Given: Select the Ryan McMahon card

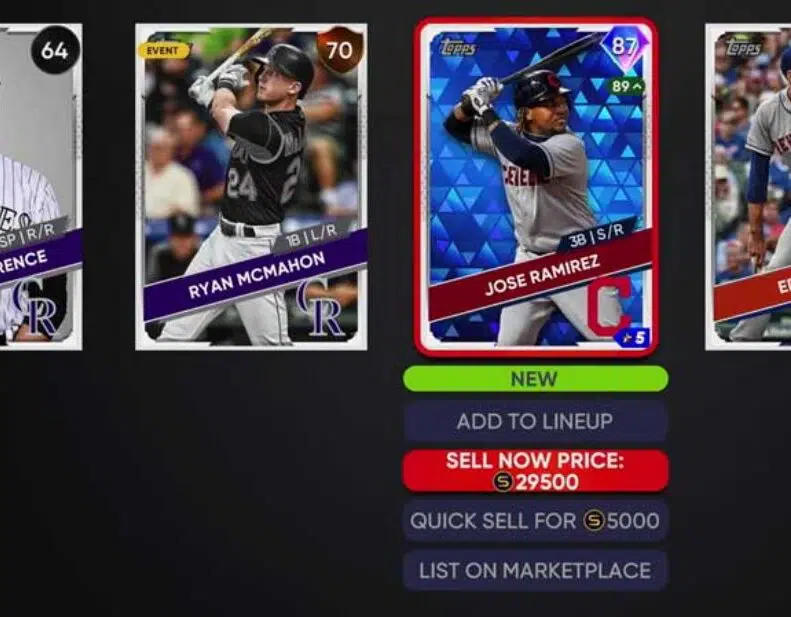Looking at the screenshot, I should 251,187.
